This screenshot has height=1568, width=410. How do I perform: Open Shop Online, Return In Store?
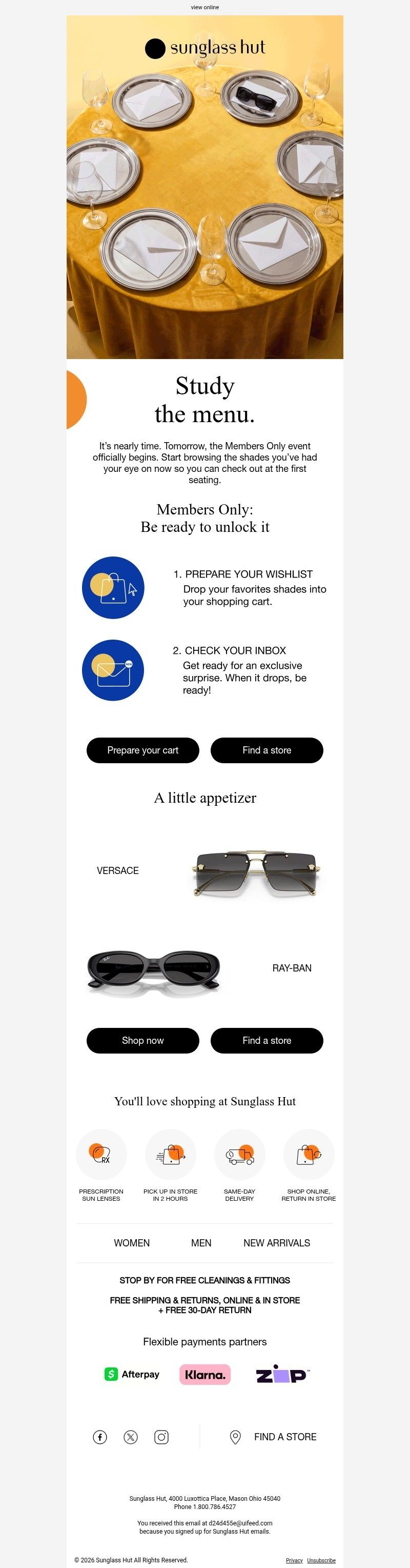coord(309,1163)
